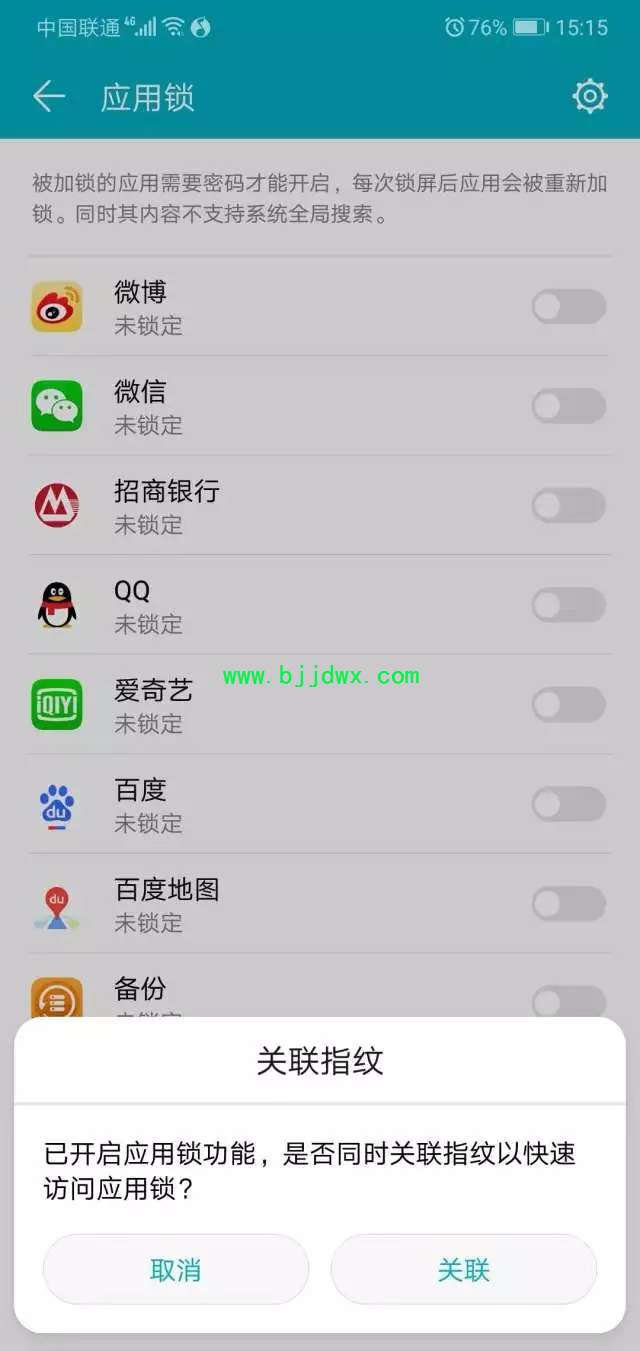The image size is (640, 1351).
Task: Dismiss dialog with 取消 button
Action: point(176,1270)
